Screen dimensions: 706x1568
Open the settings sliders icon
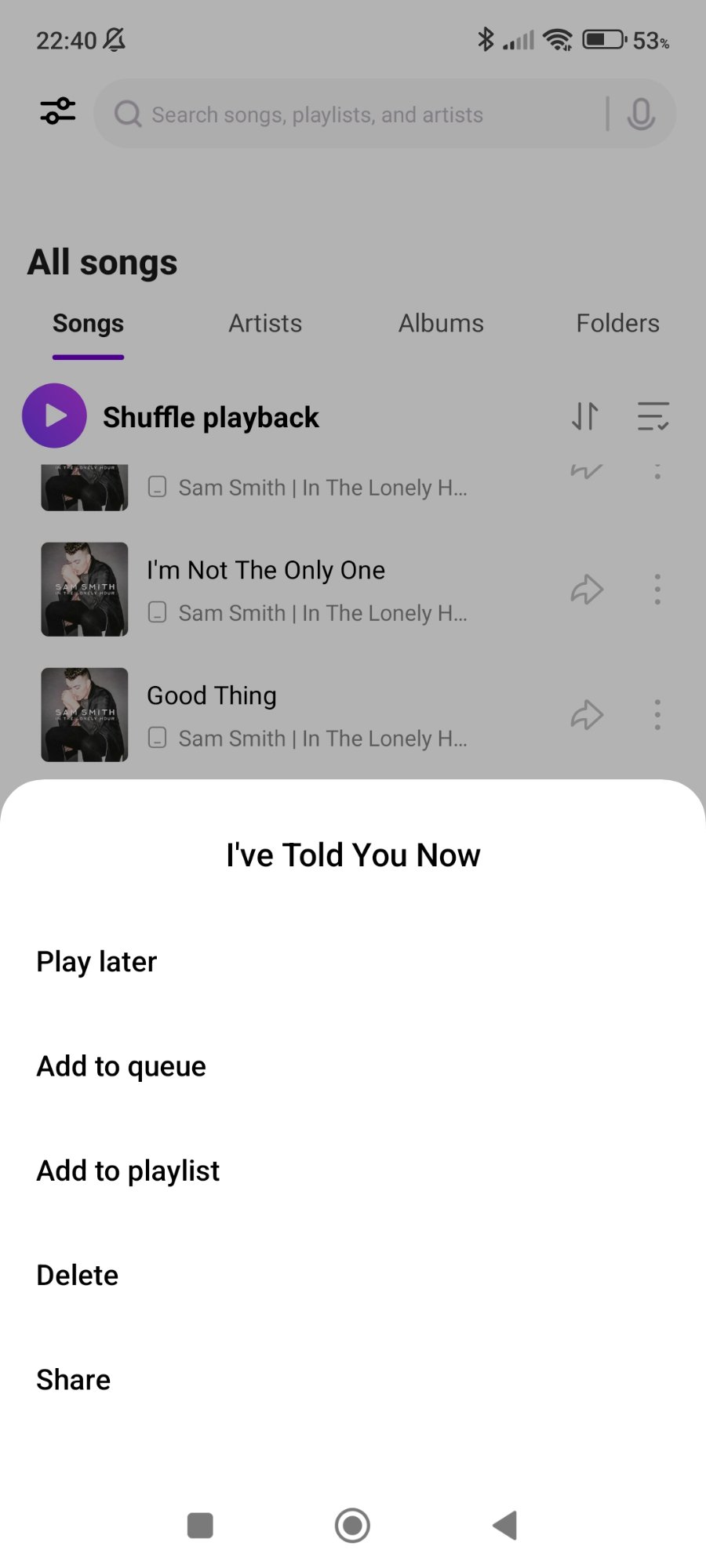pyautogui.click(x=58, y=111)
